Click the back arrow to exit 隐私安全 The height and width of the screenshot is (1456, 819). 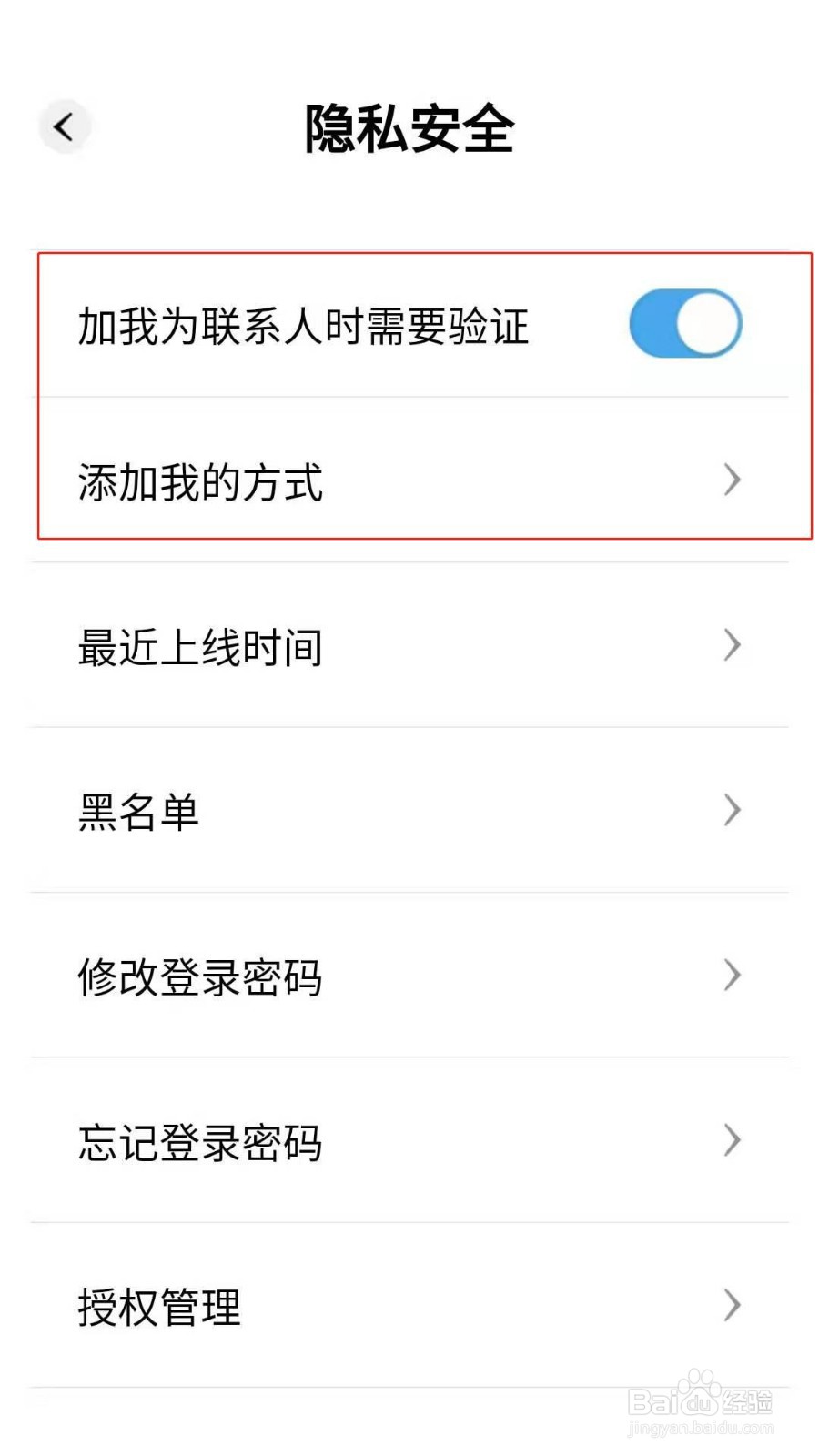point(65,126)
